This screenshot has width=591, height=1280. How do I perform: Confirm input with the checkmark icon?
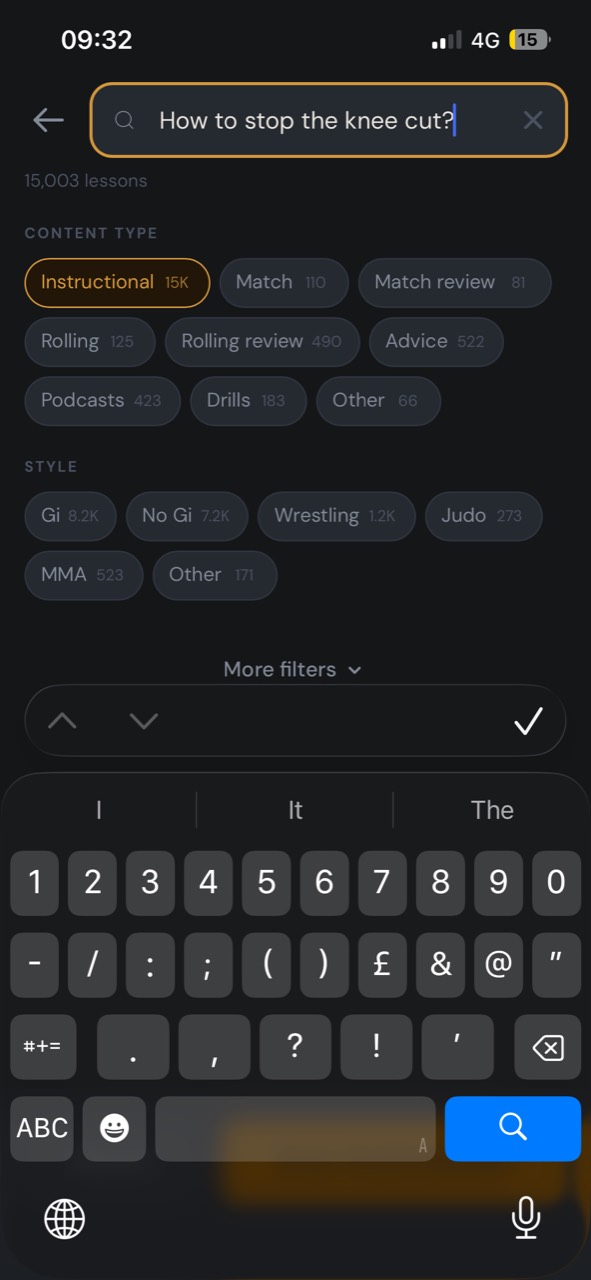click(x=528, y=721)
